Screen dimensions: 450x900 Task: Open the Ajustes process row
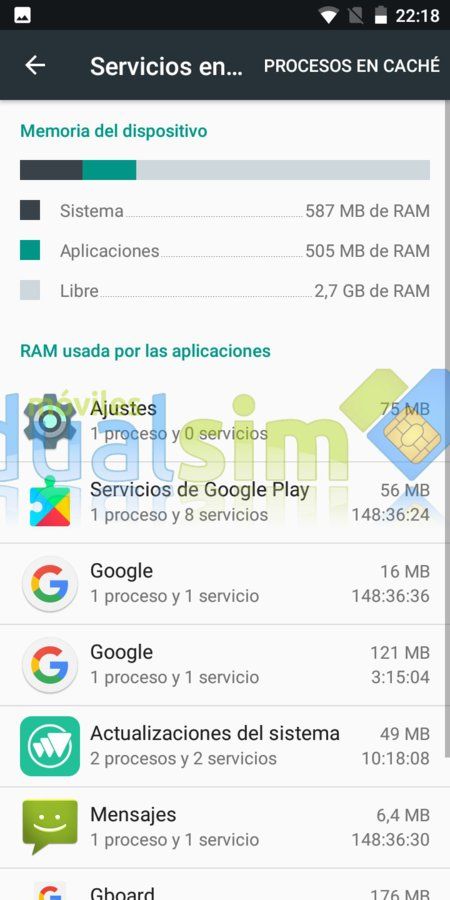pos(225,421)
